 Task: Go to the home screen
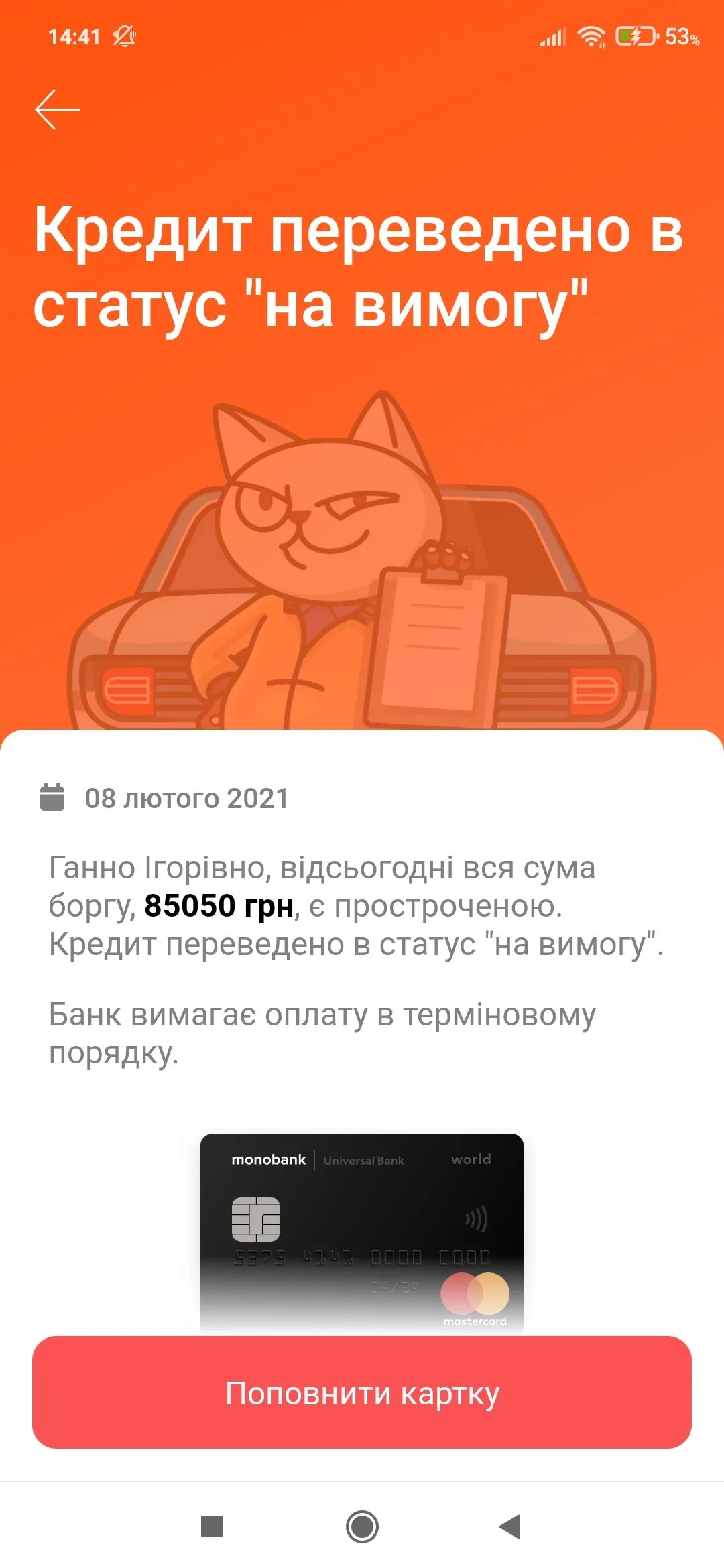pos(362,1526)
